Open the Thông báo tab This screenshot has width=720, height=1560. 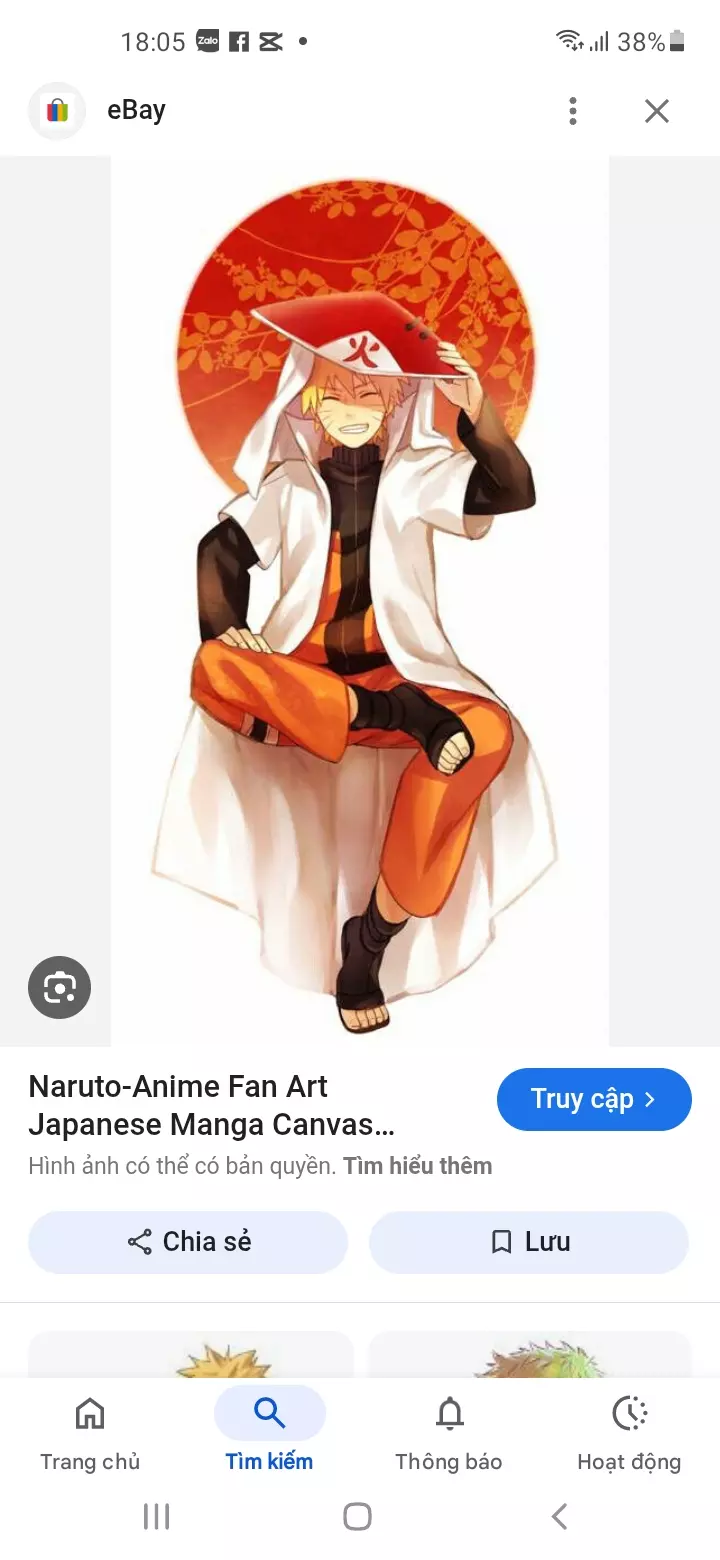click(449, 1432)
